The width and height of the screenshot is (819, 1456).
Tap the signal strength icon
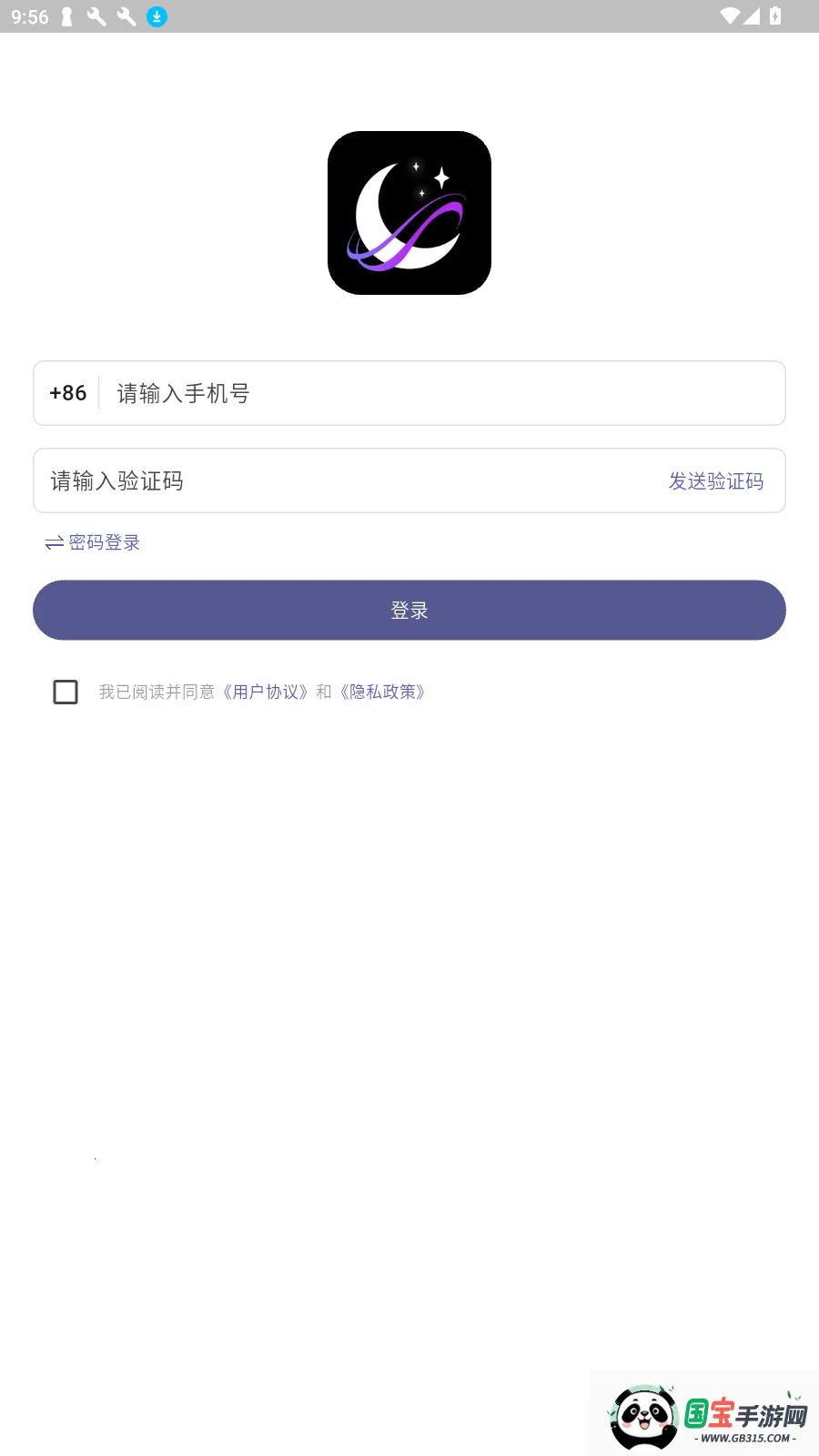pyautogui.click(x=751, y=15)
